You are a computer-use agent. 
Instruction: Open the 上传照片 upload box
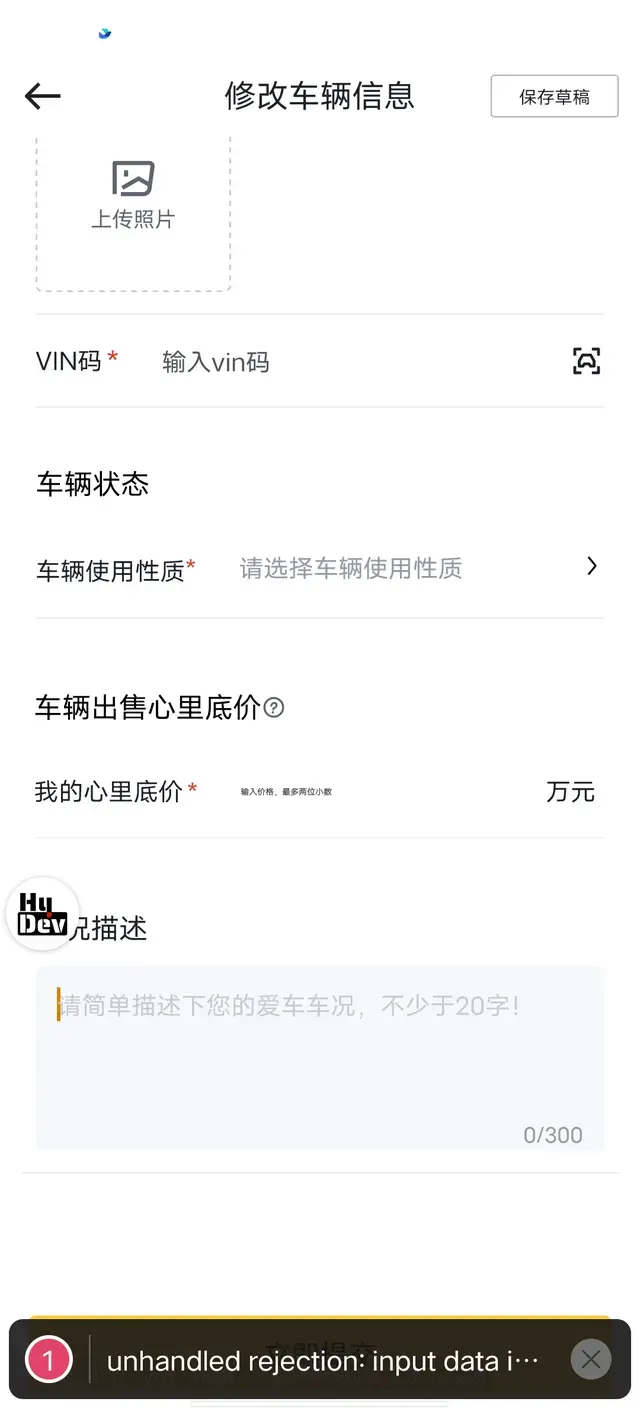tap(133, 213)
